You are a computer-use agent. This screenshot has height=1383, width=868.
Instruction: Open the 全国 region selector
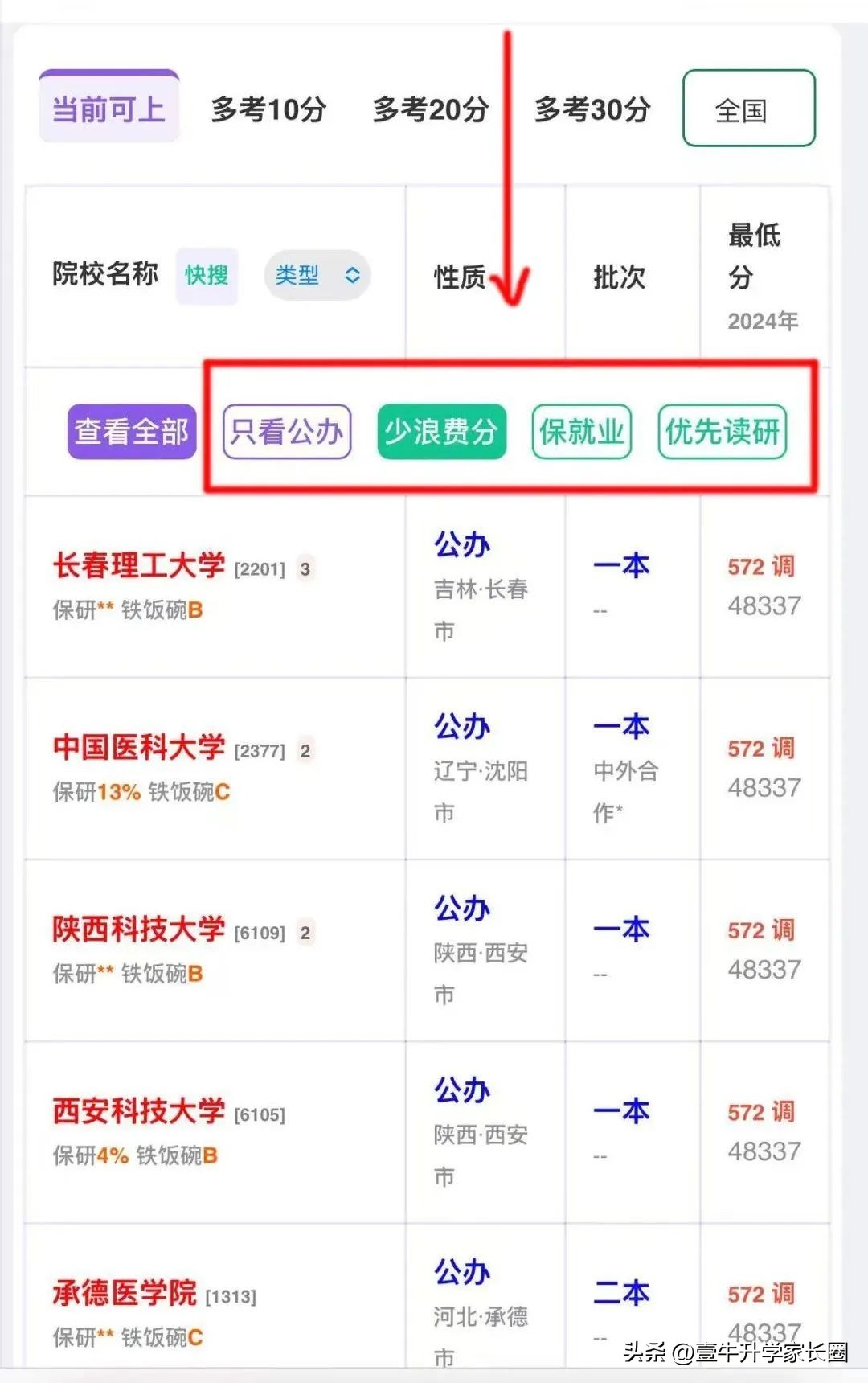coord(748,109)
